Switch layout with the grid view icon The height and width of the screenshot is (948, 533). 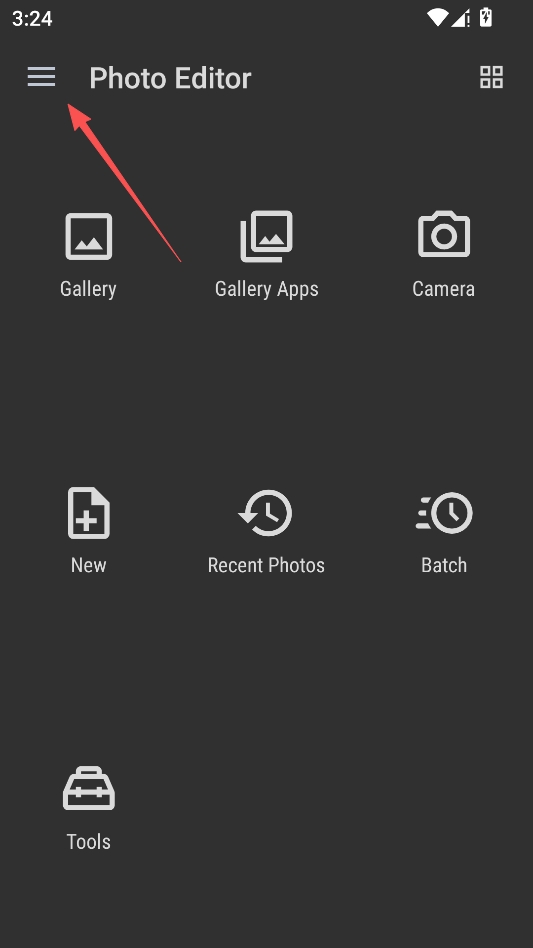point(491,77)
